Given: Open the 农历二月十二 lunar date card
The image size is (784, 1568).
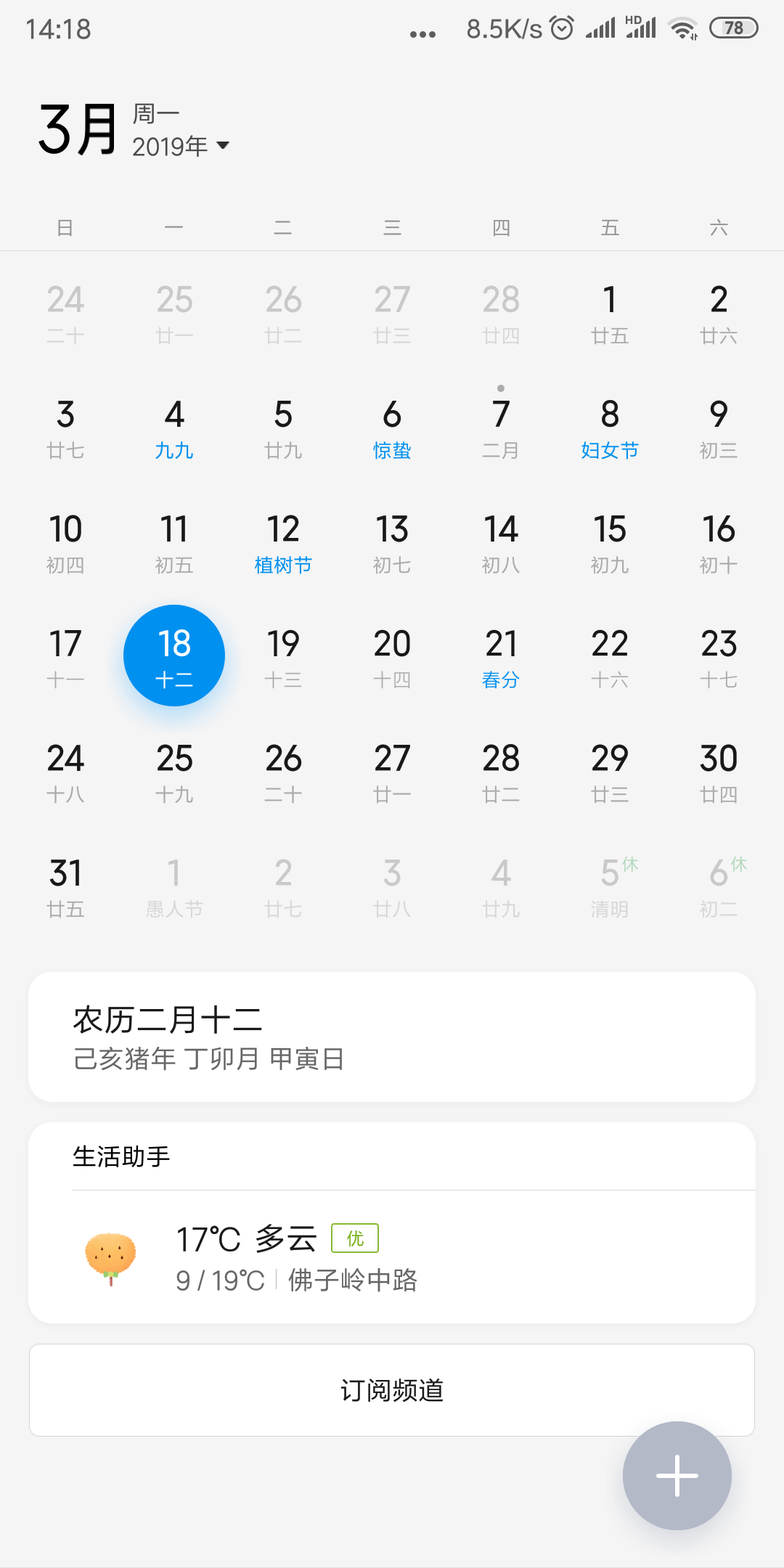Looking at the screenshot, I should (392, 1037).
